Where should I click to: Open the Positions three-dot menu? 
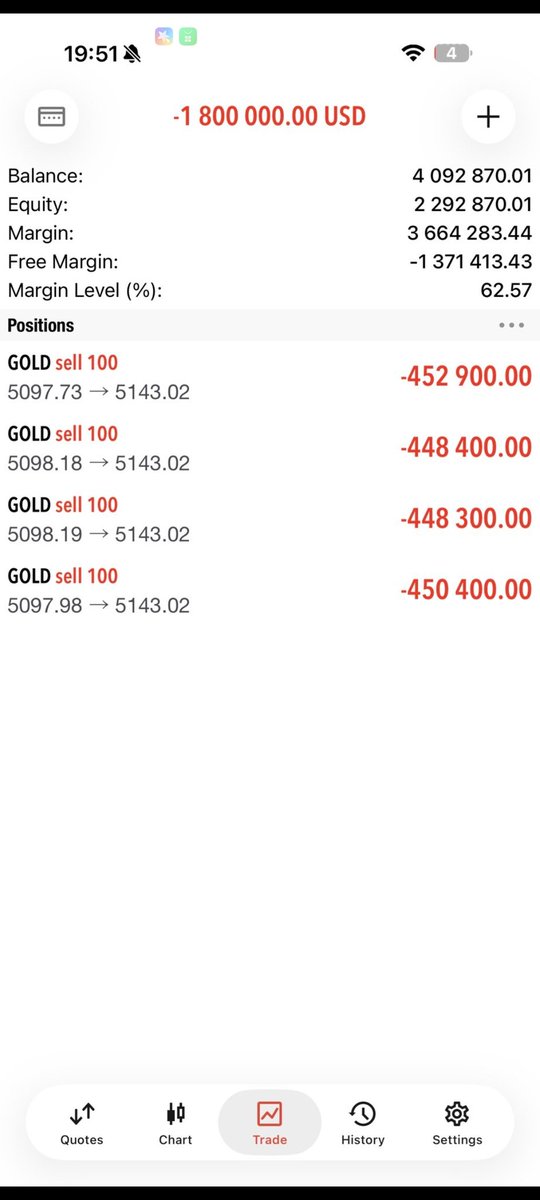511,325
